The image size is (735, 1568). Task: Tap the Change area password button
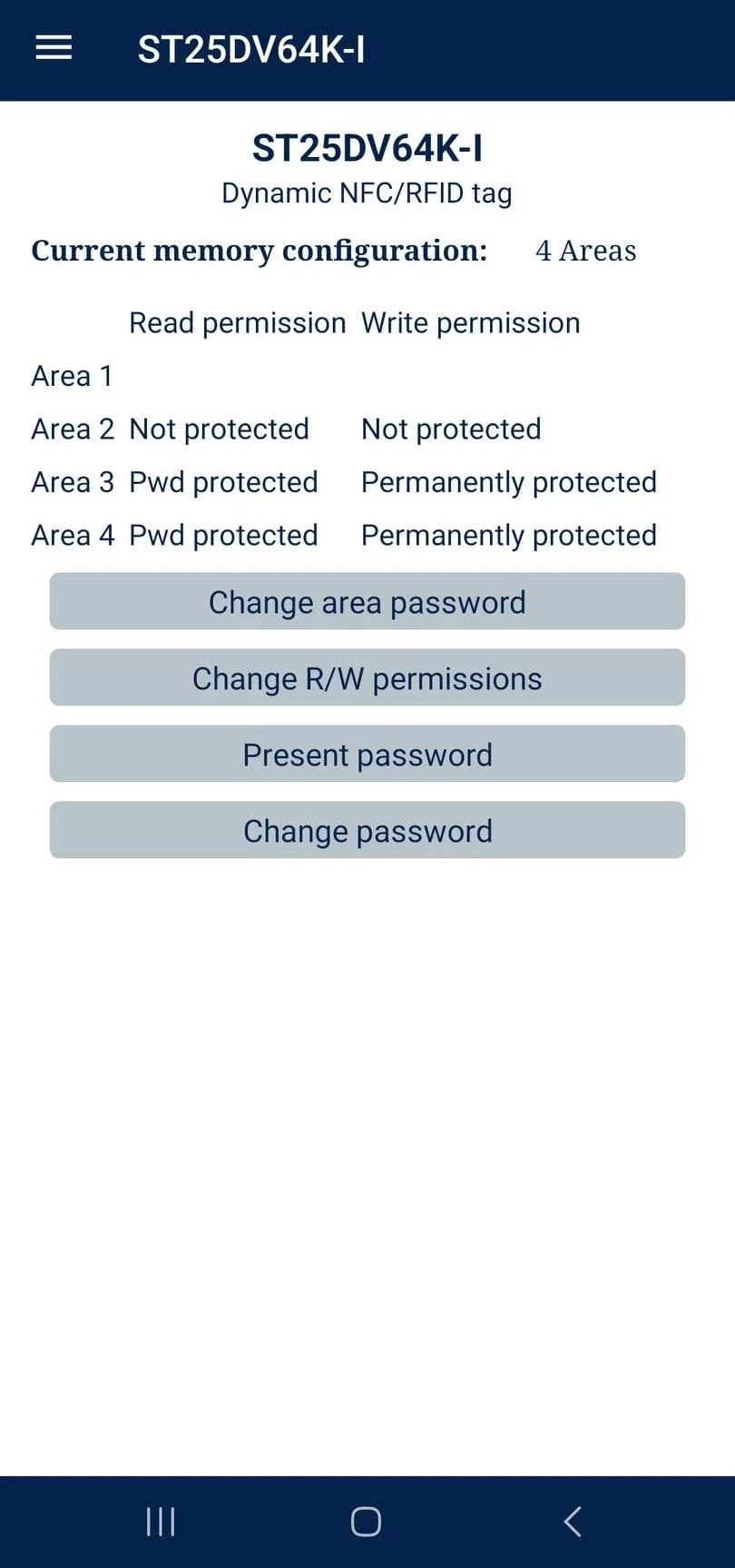point(367,601)
